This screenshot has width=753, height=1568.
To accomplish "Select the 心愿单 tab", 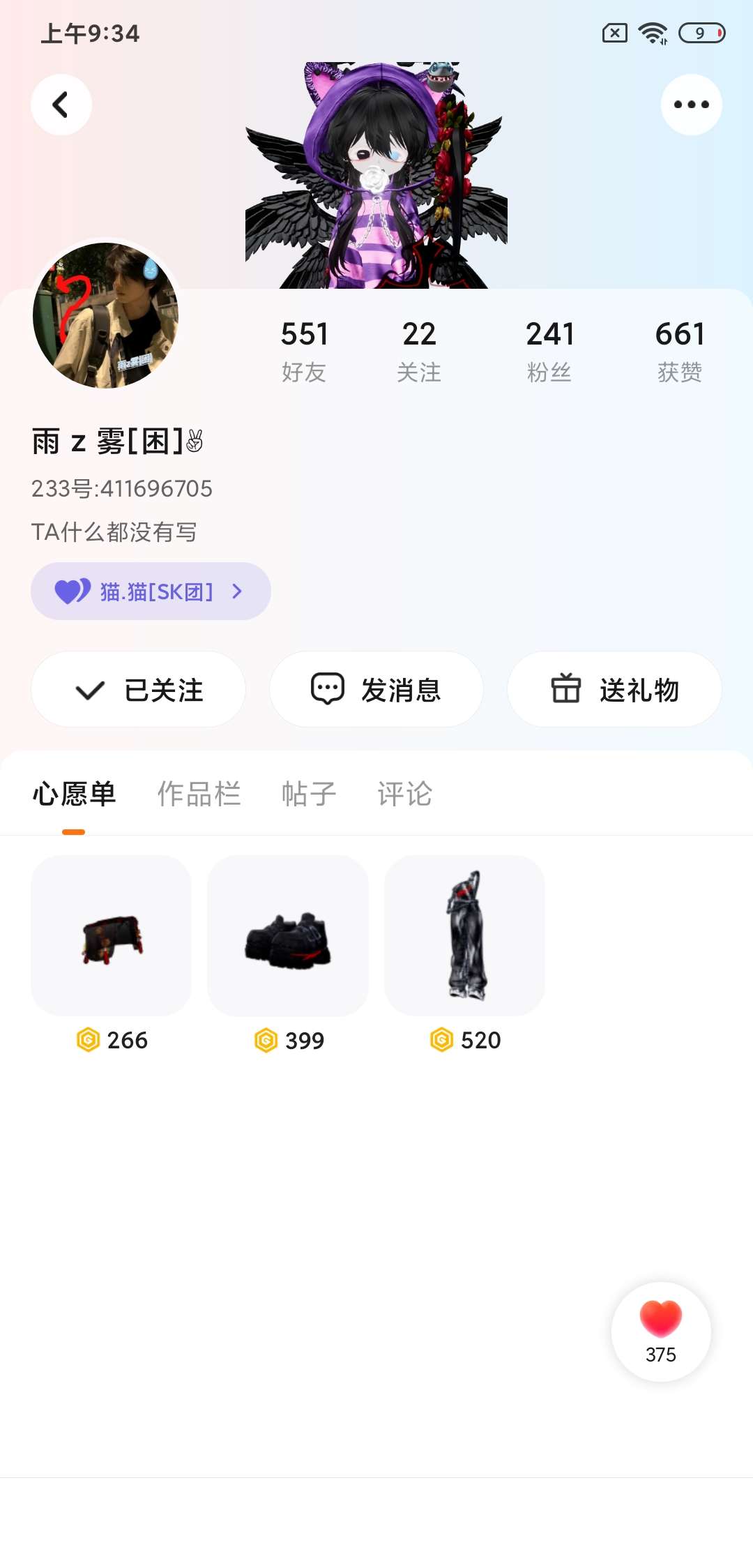I will 74,794.
